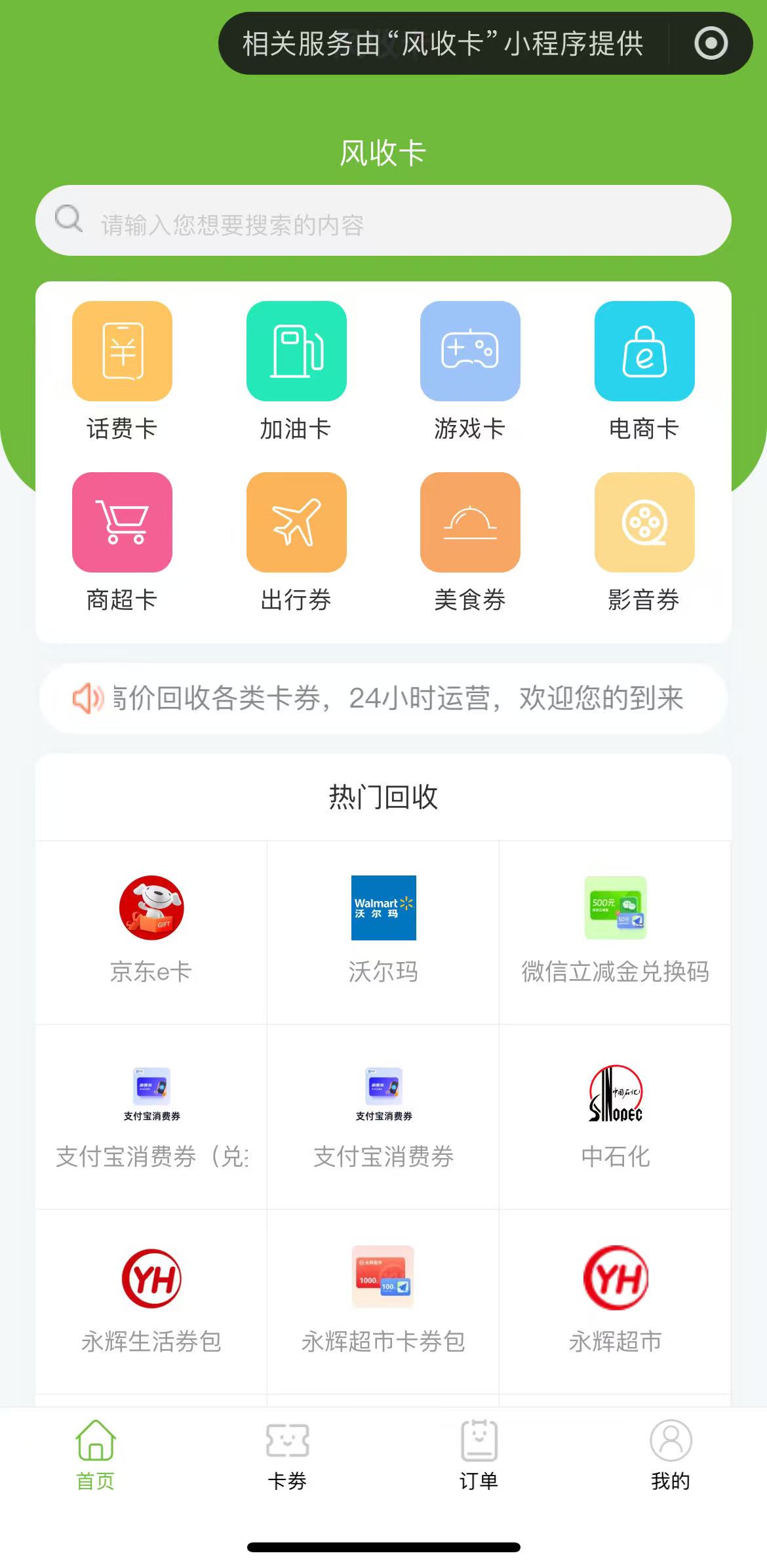This screenshot has width=767, height=1568.
Task: Open the 加油卡 fuel card category
Action: point(296,352)
